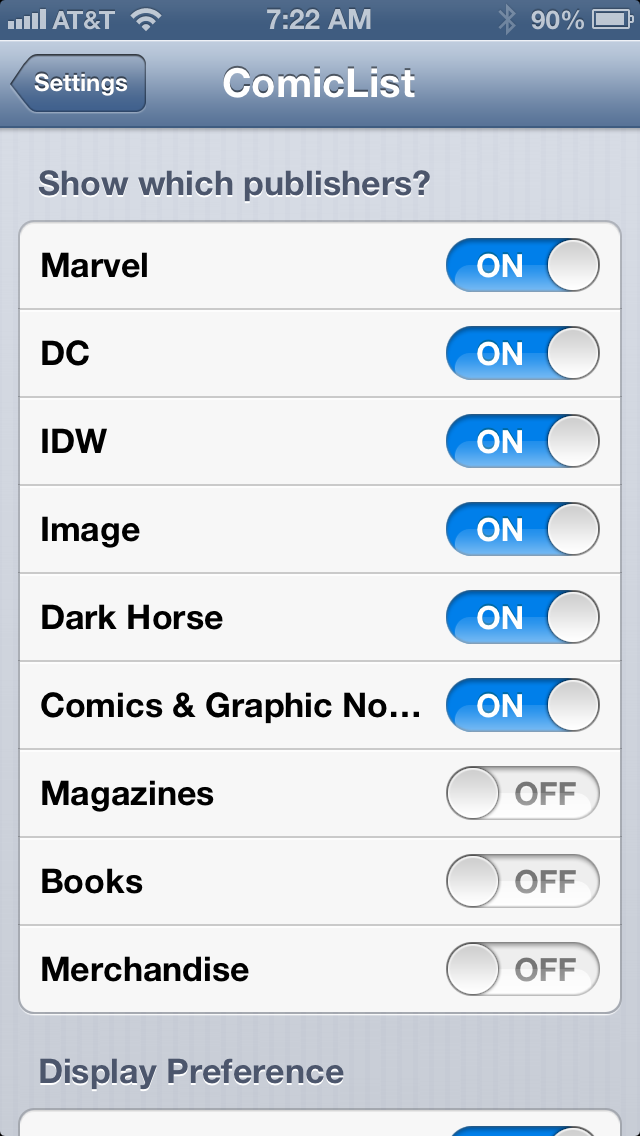The height and width of the screenshot is (1136, 640).
Task: Turn off the Marvel publisher switch
Action: point(523,266)
